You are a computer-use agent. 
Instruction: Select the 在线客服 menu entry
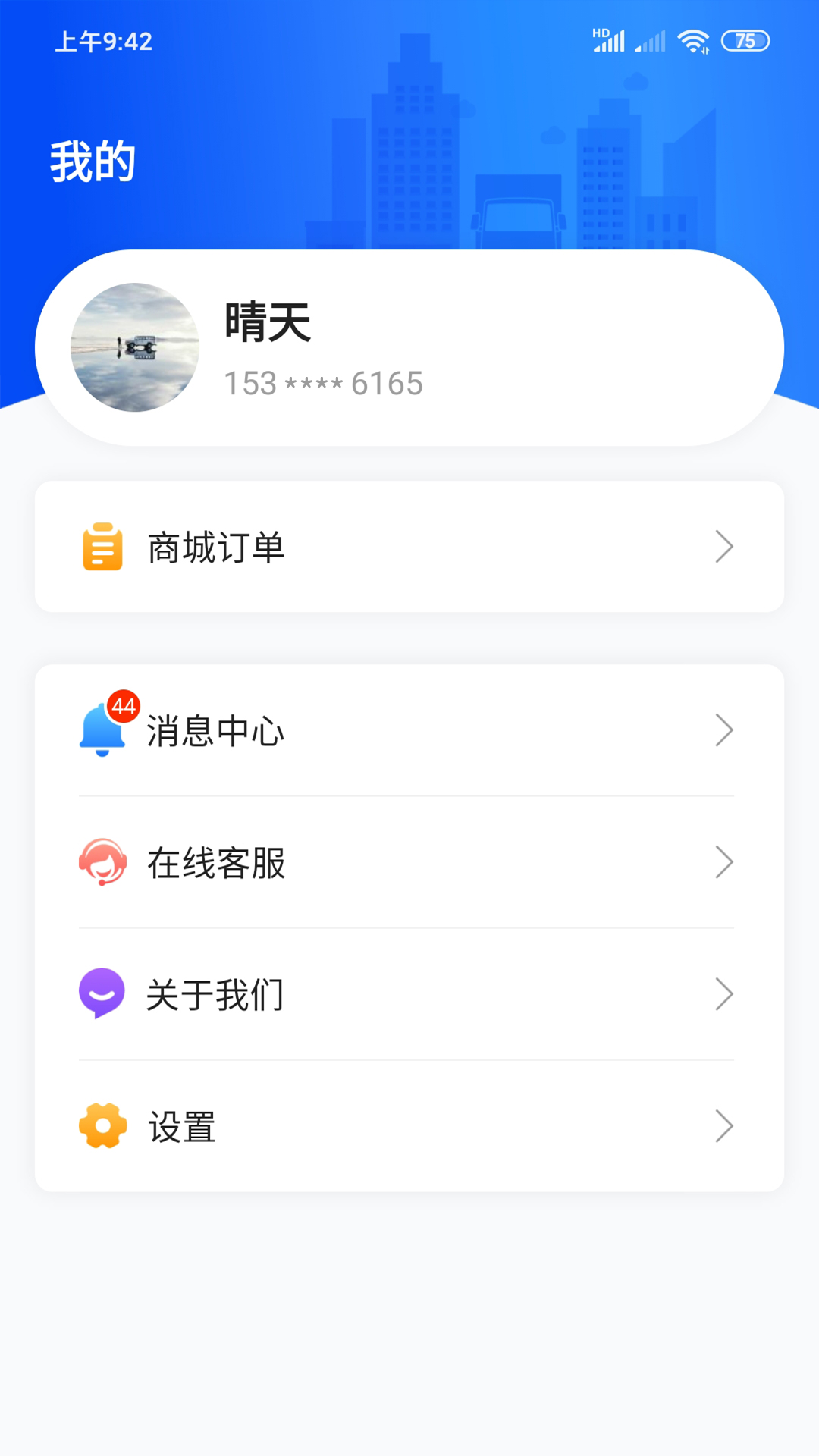tap(215, 862)
